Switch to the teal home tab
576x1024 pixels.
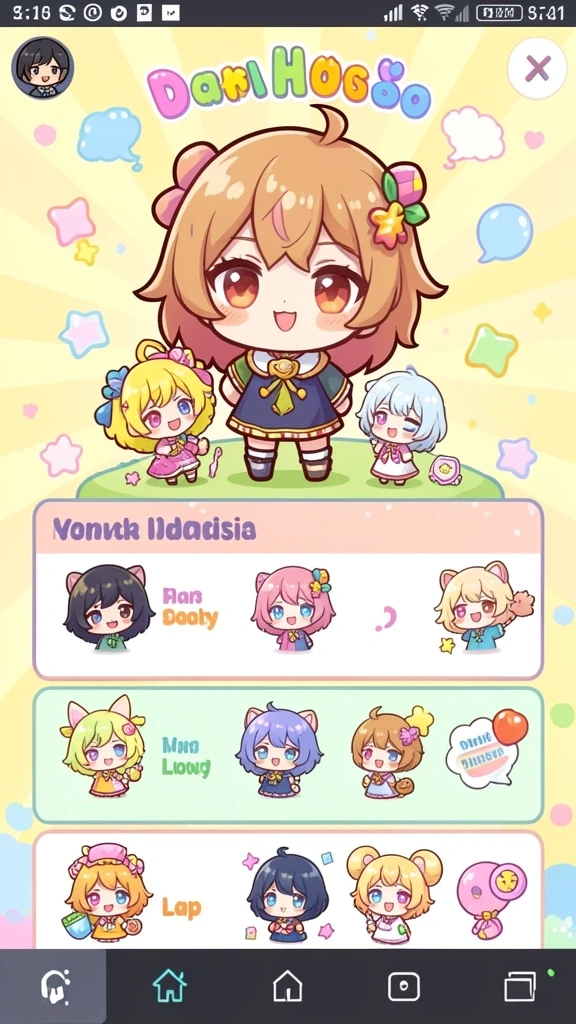[x=170, y=985]
